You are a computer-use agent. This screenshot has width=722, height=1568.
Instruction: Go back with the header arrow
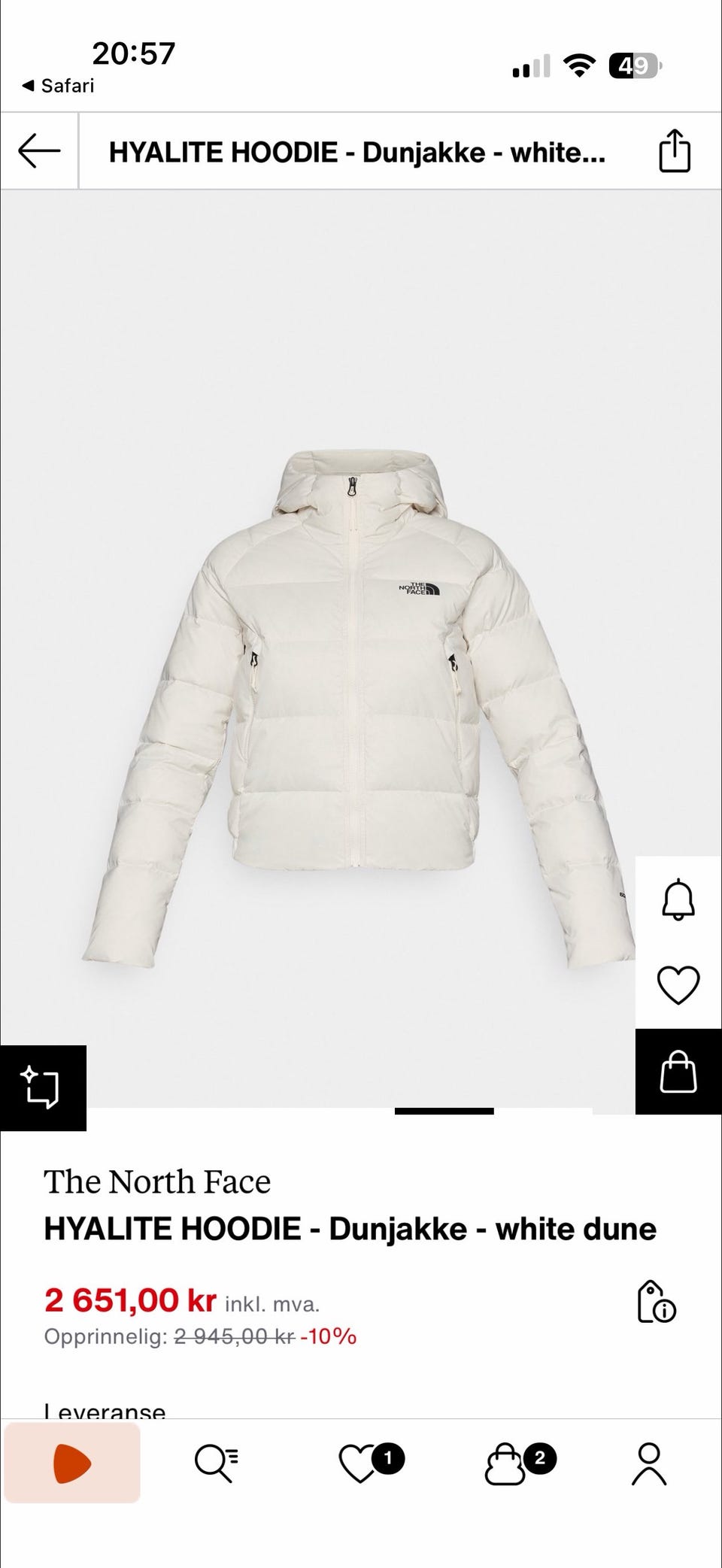pyautogui.click(x=40, y=151)
